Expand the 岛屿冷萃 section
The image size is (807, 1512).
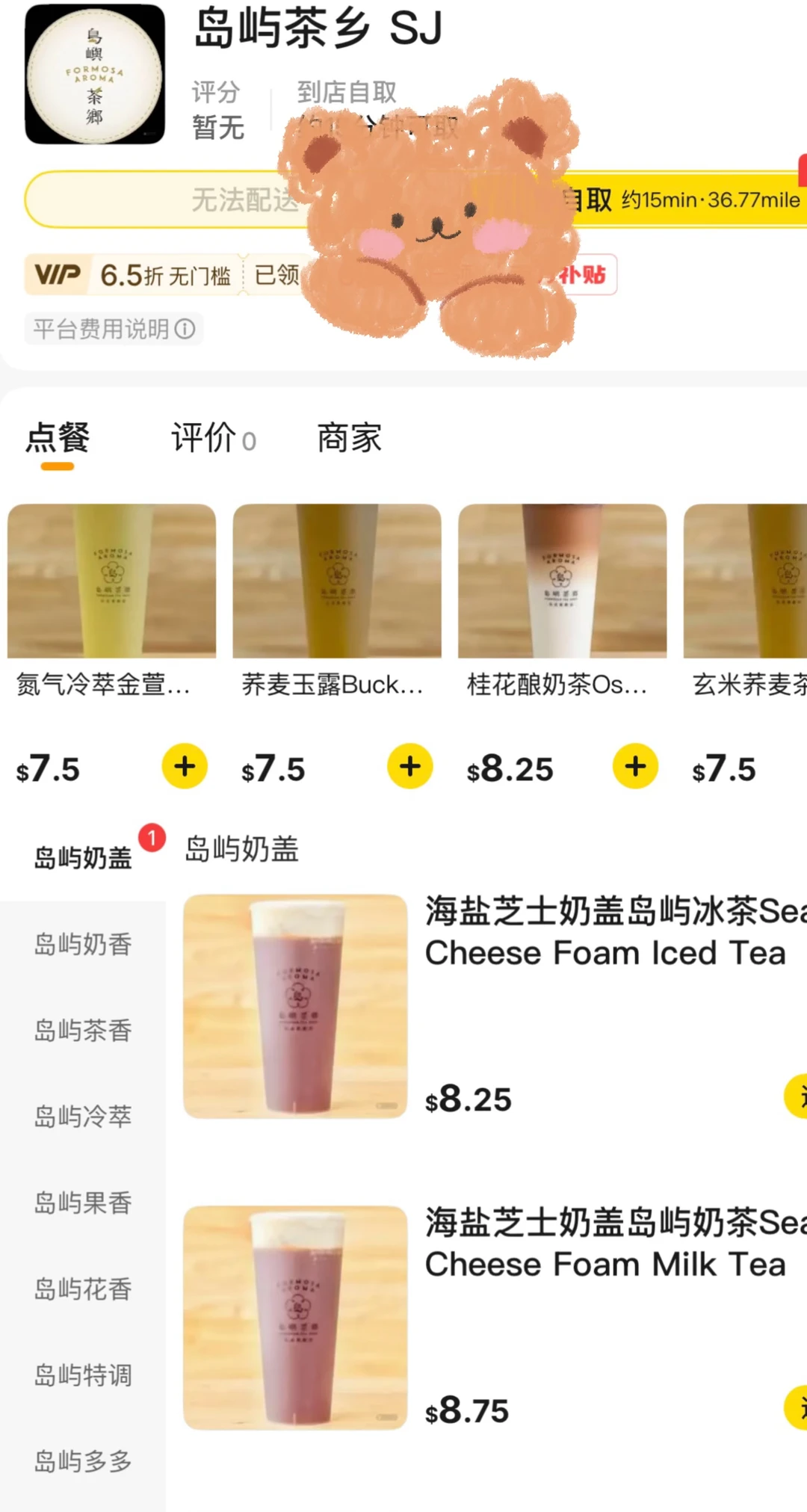coord(83,1117)
